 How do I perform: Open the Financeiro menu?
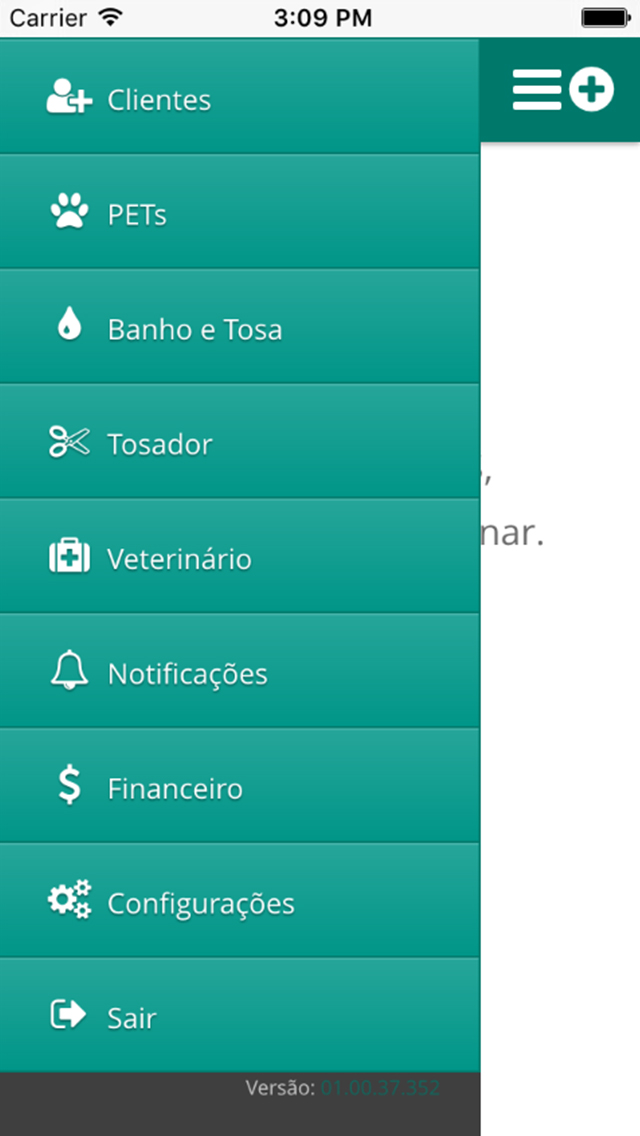click(239, 786)
